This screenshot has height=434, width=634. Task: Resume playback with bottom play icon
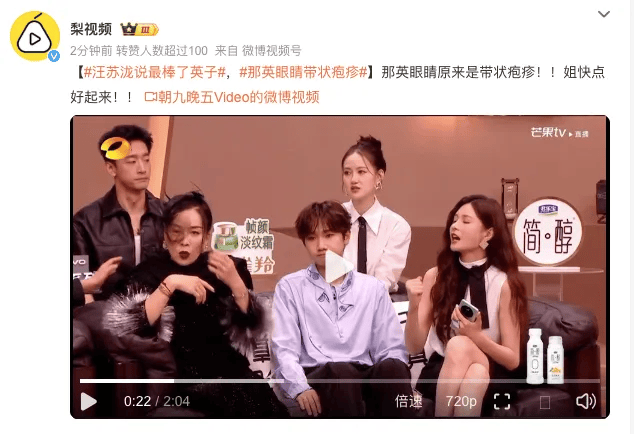(x=89, y=401)
